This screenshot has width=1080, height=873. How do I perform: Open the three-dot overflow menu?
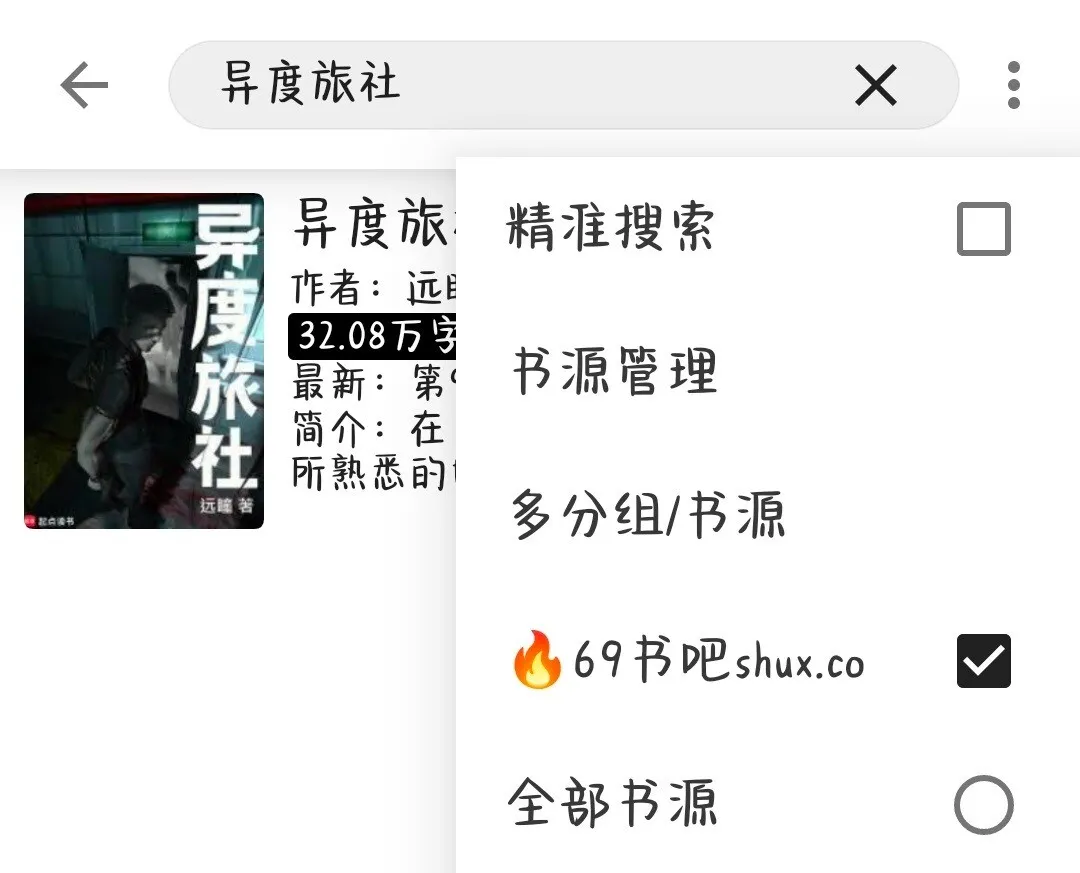tap(1013, 86)
